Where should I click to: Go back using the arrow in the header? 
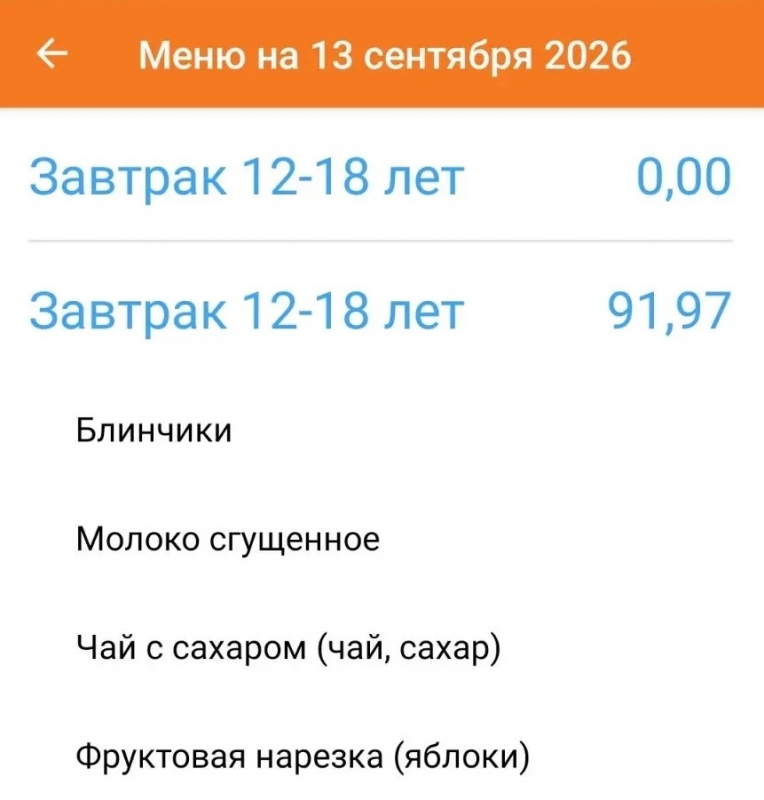click(x=52, y=54)
